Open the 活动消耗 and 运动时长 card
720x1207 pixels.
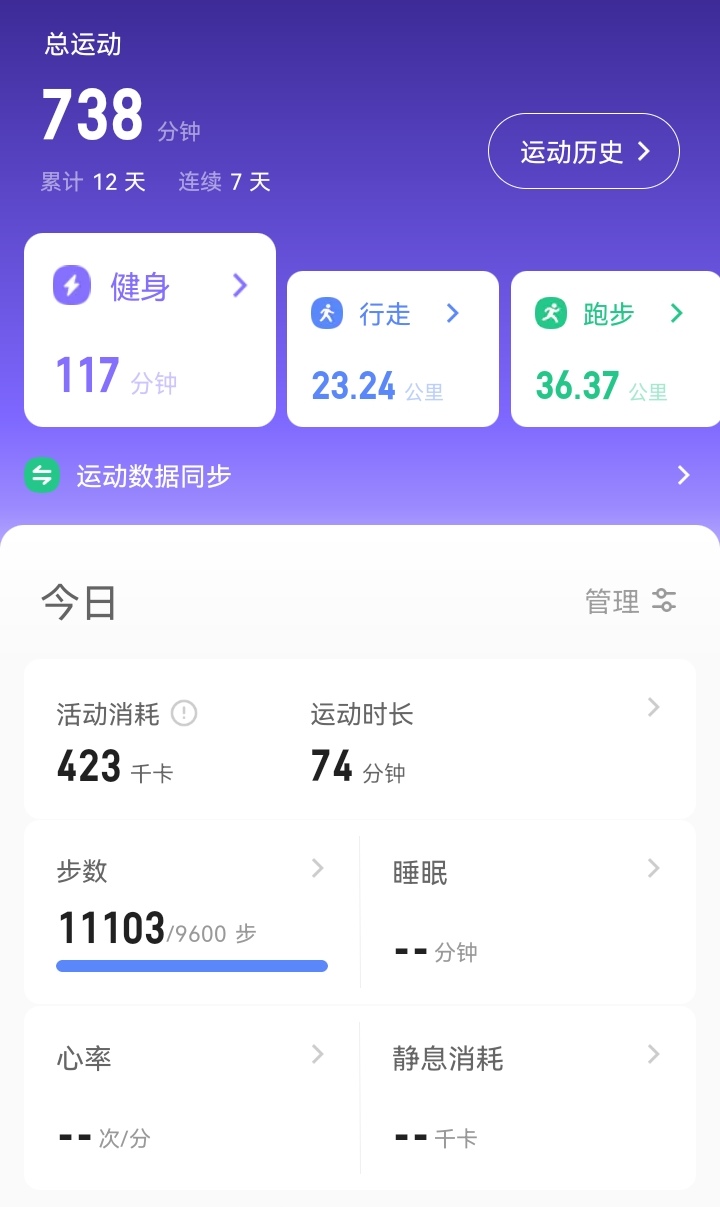[360, 739]
